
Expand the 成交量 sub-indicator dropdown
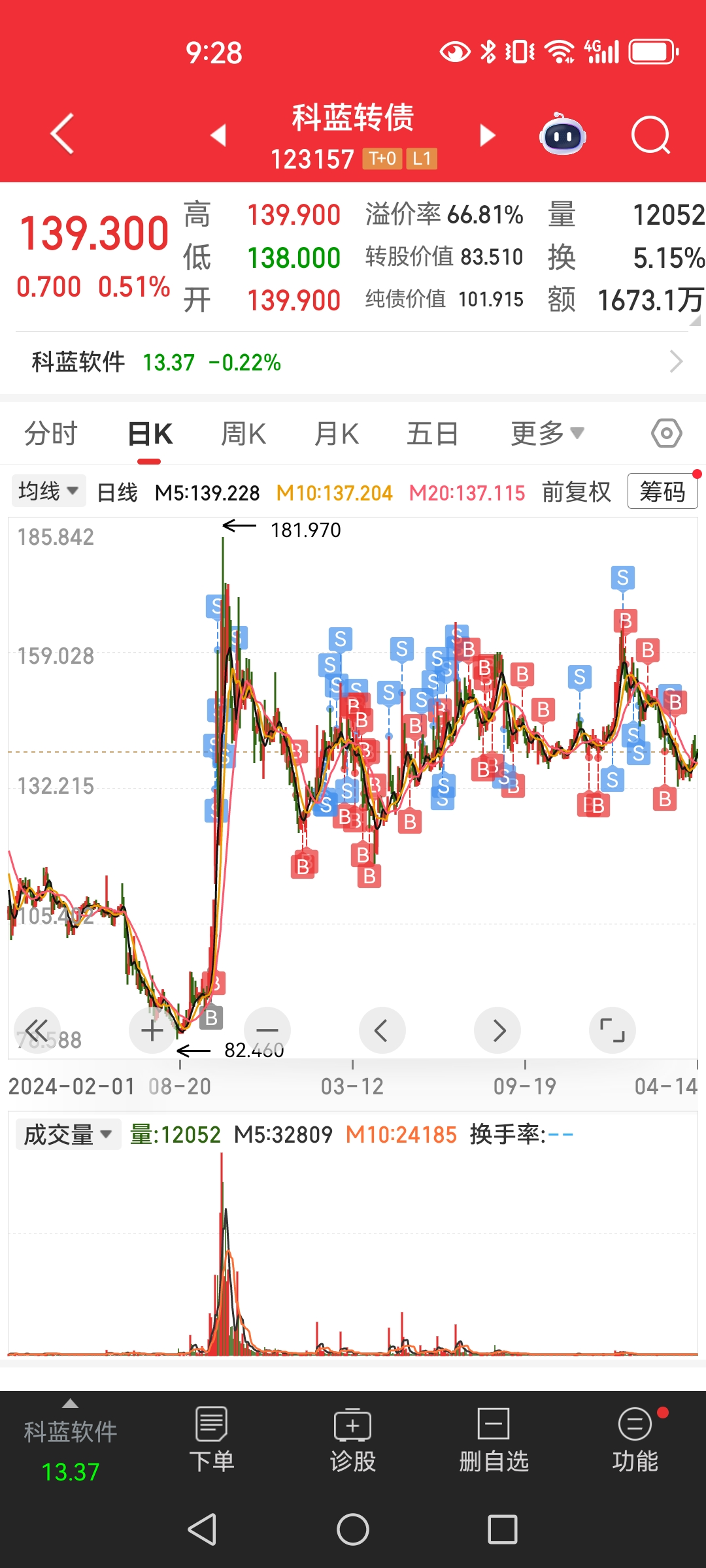tap(68, 1134)
